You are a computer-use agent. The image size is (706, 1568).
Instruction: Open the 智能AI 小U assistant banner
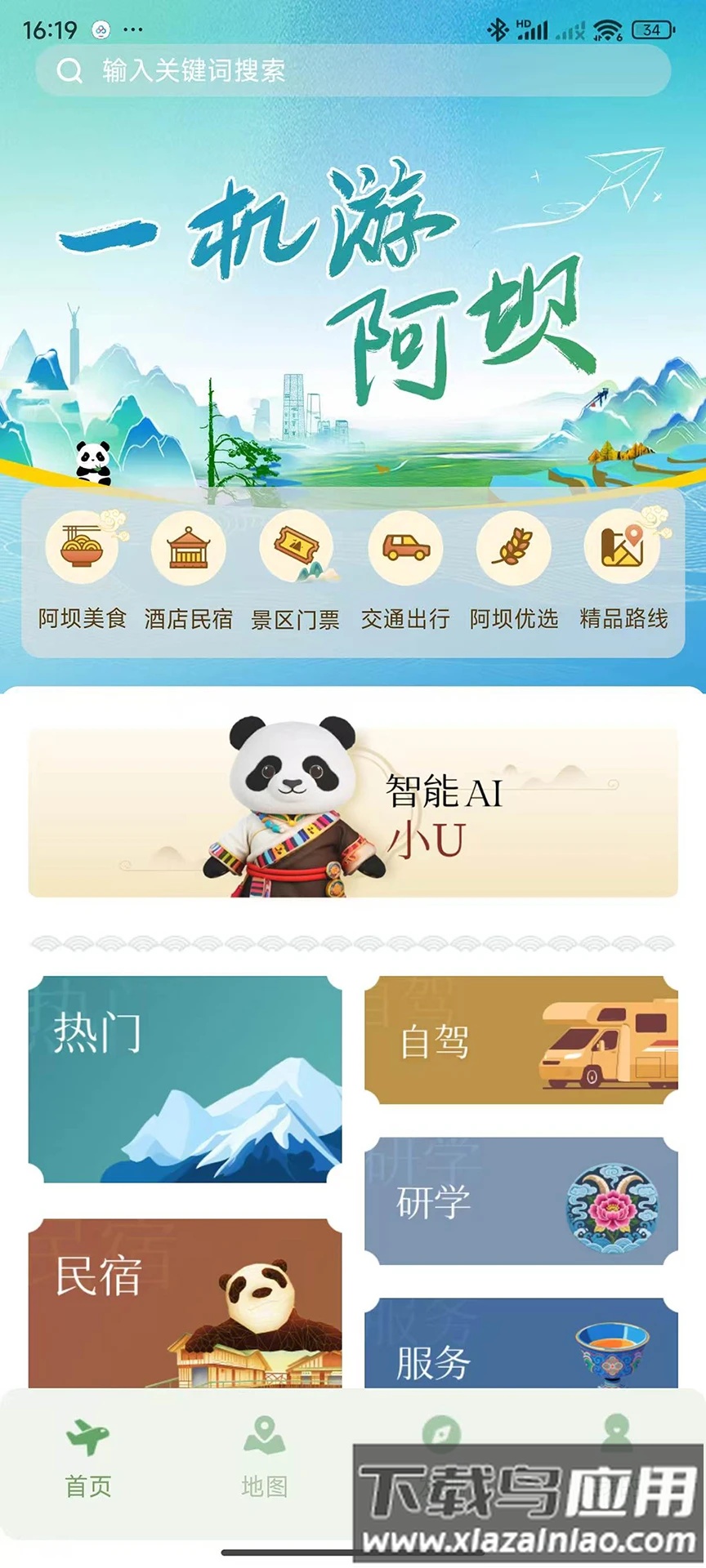(x=353, y=813)
